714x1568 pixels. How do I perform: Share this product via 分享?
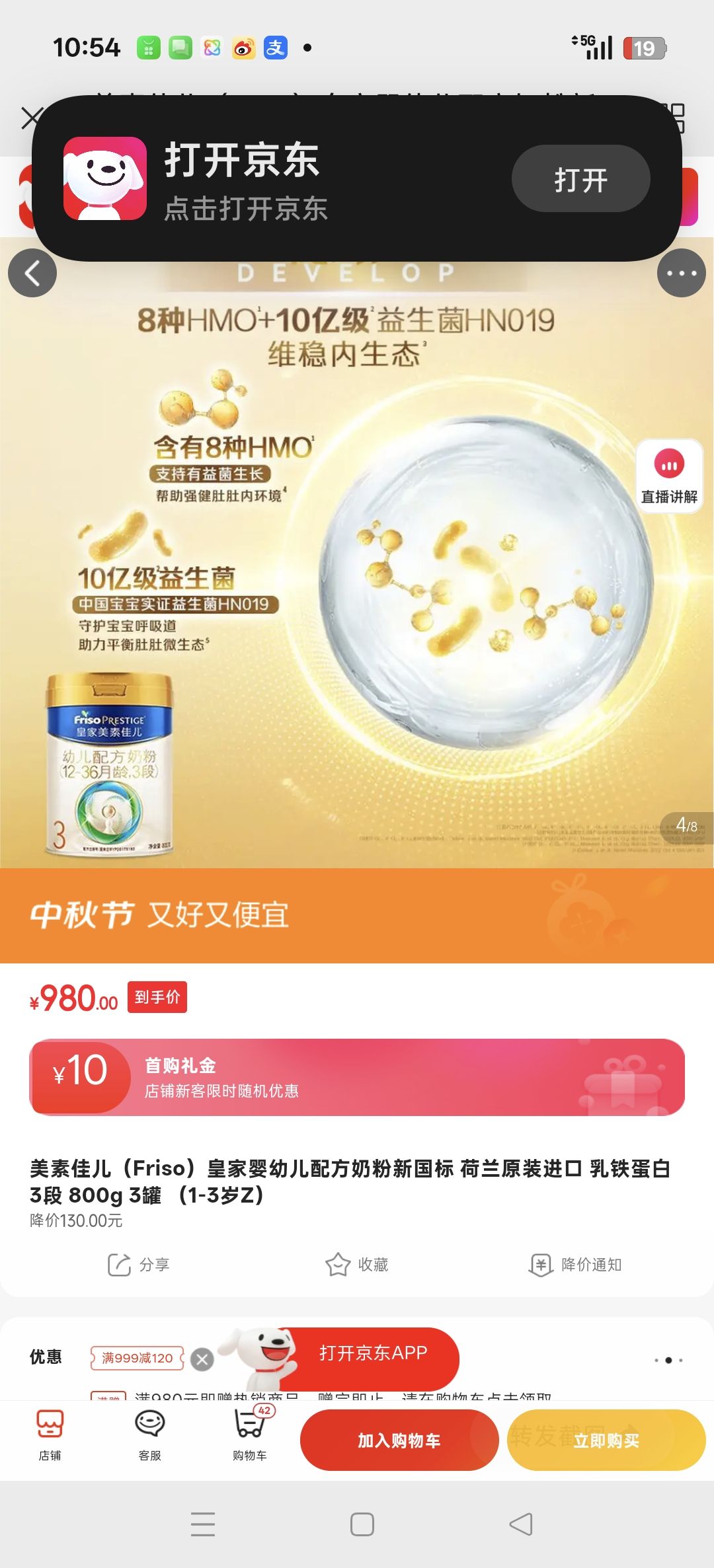point(138,1265)
